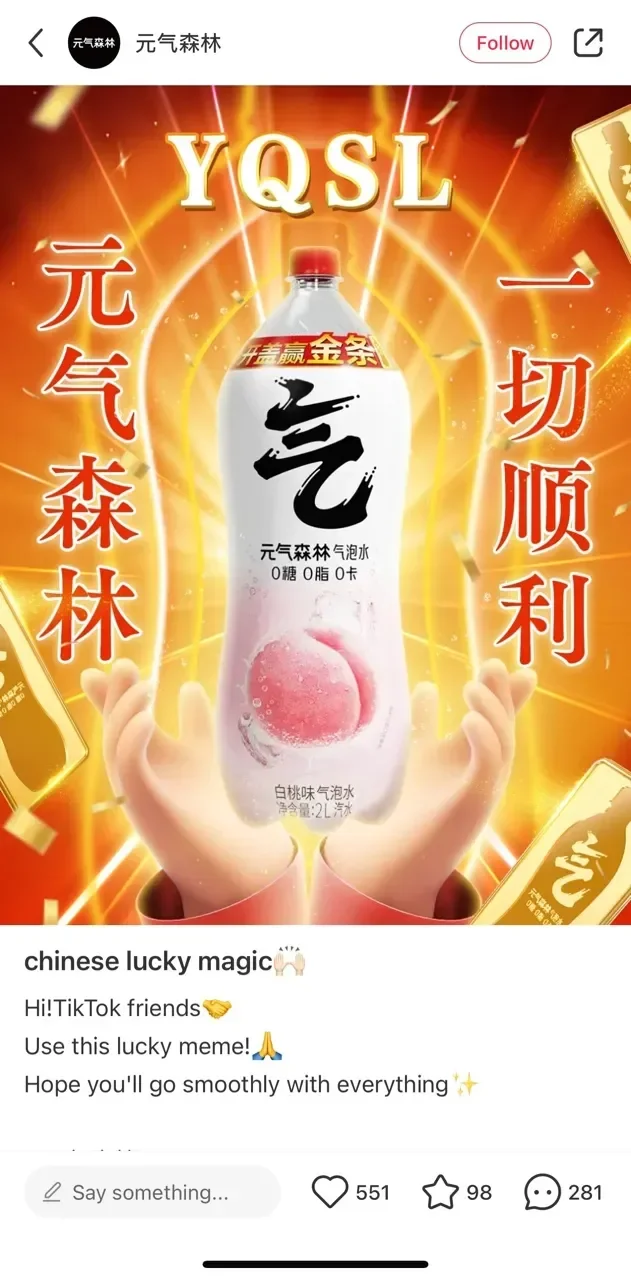The image size is (631, 1280).
Task: Open the comments bubble
Action: (x=542, y=1192)
